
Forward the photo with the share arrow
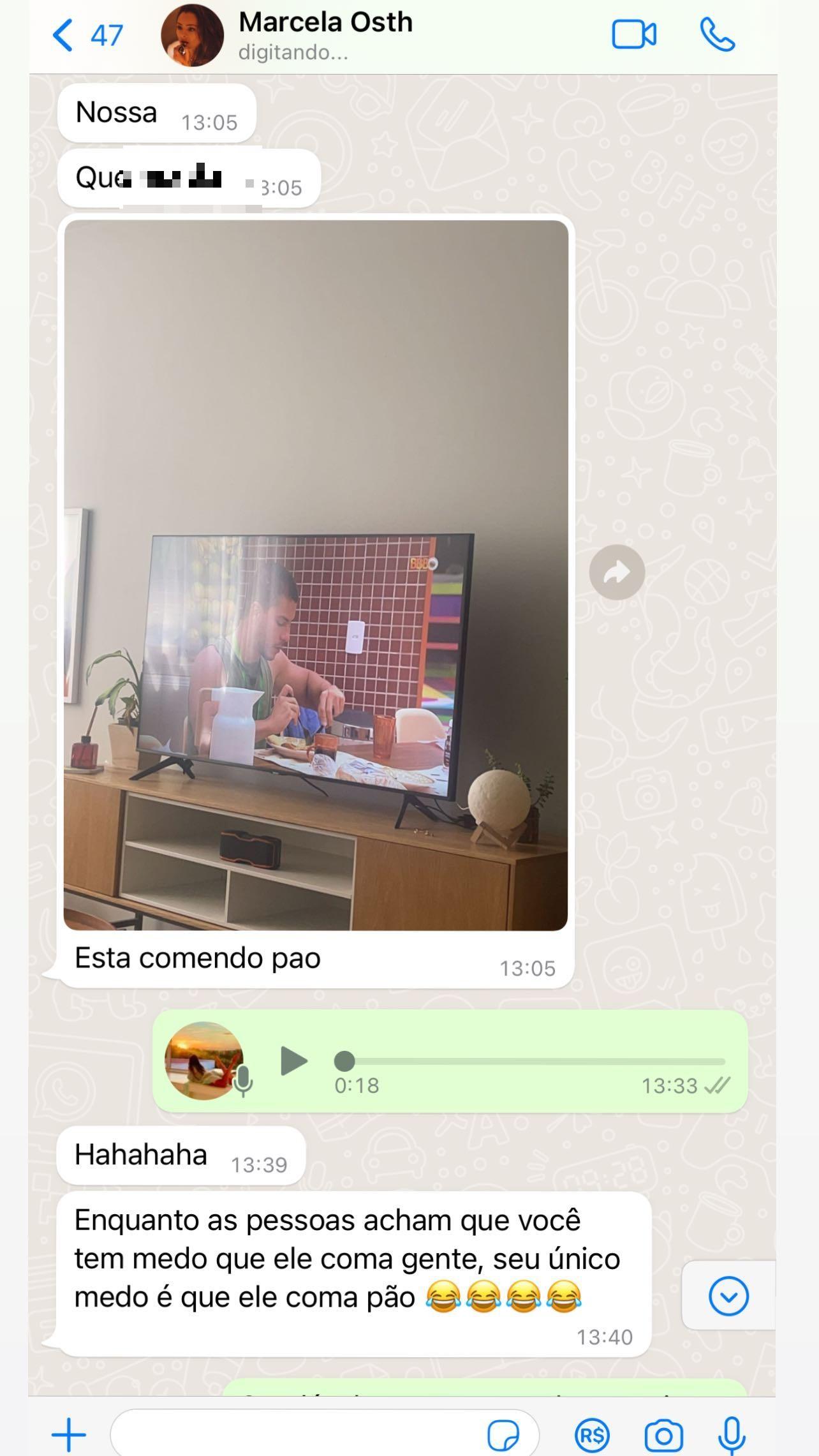tap(617, 572)
